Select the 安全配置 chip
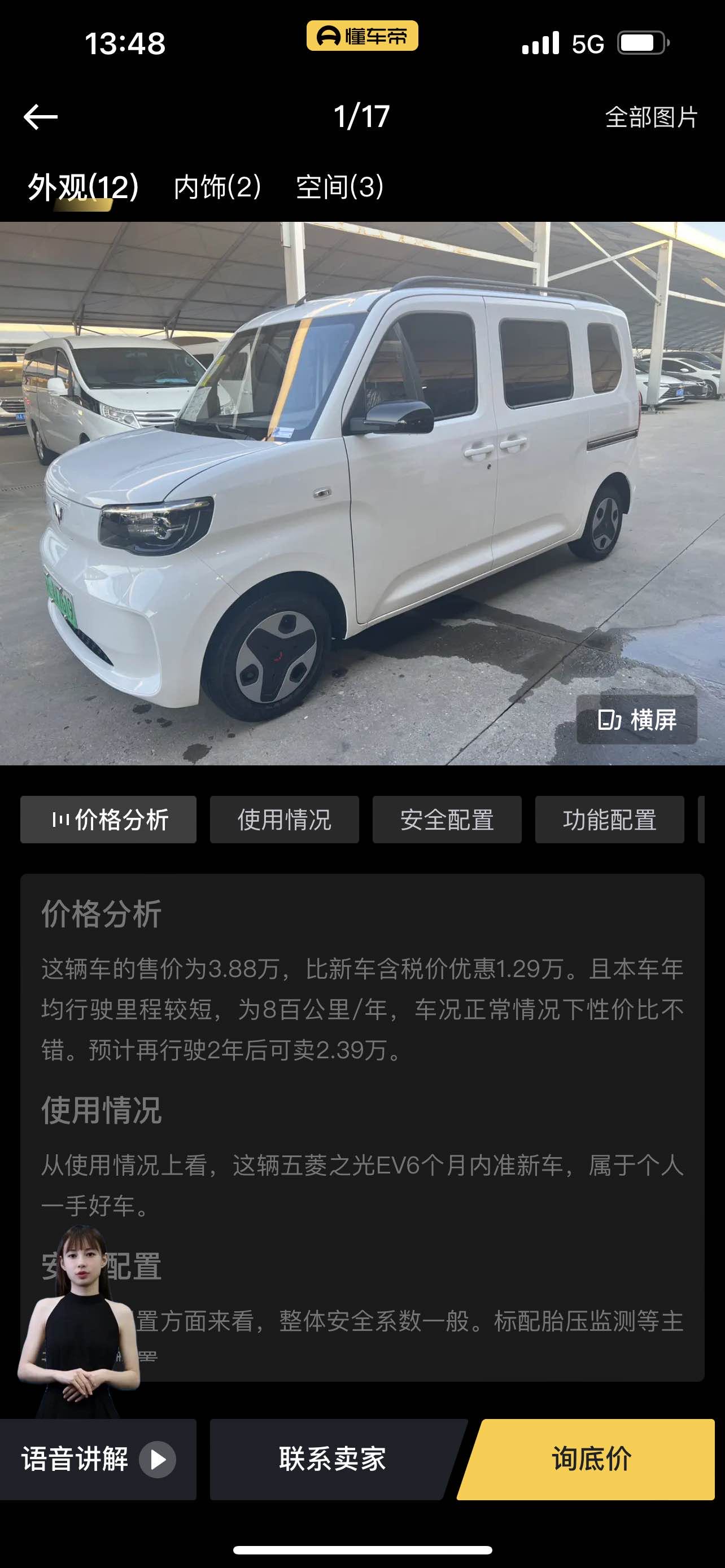This screenshot has width=725, height=1568. pos(447,820)
